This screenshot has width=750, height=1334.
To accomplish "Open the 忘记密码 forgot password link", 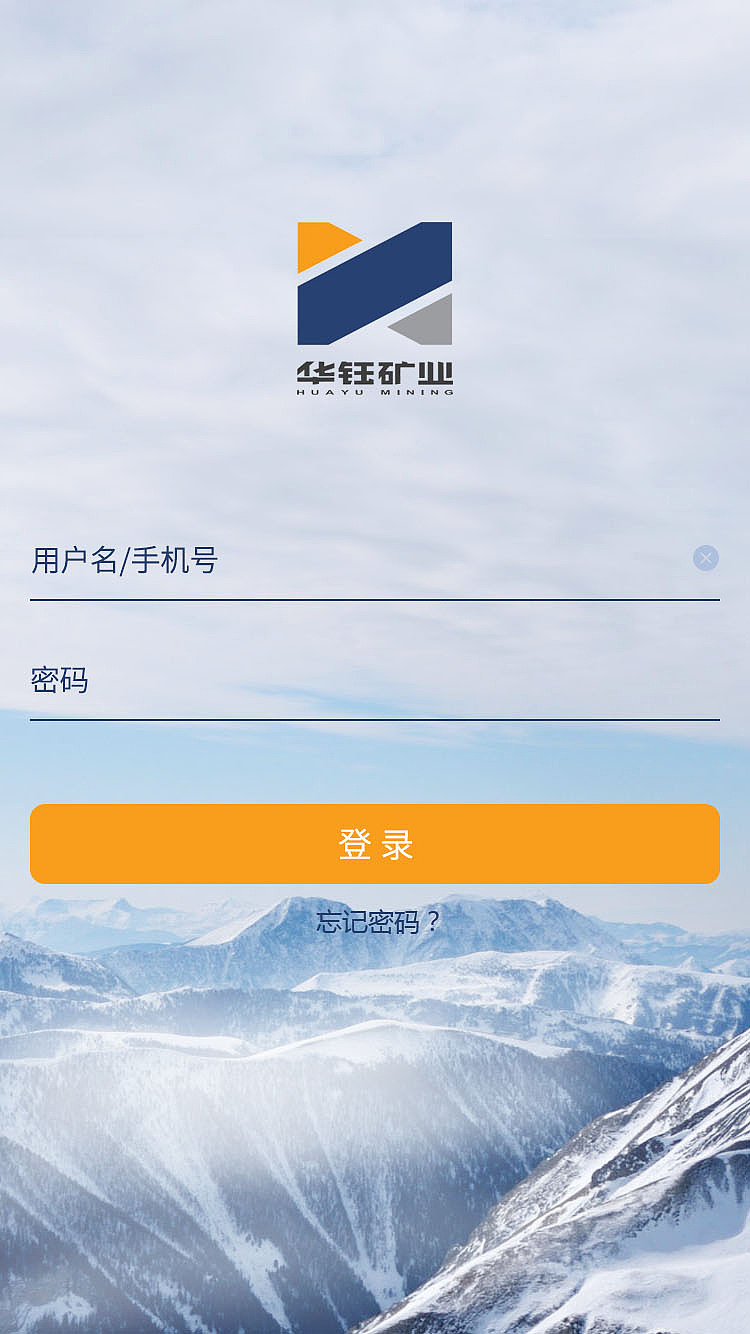I will 375,922.
